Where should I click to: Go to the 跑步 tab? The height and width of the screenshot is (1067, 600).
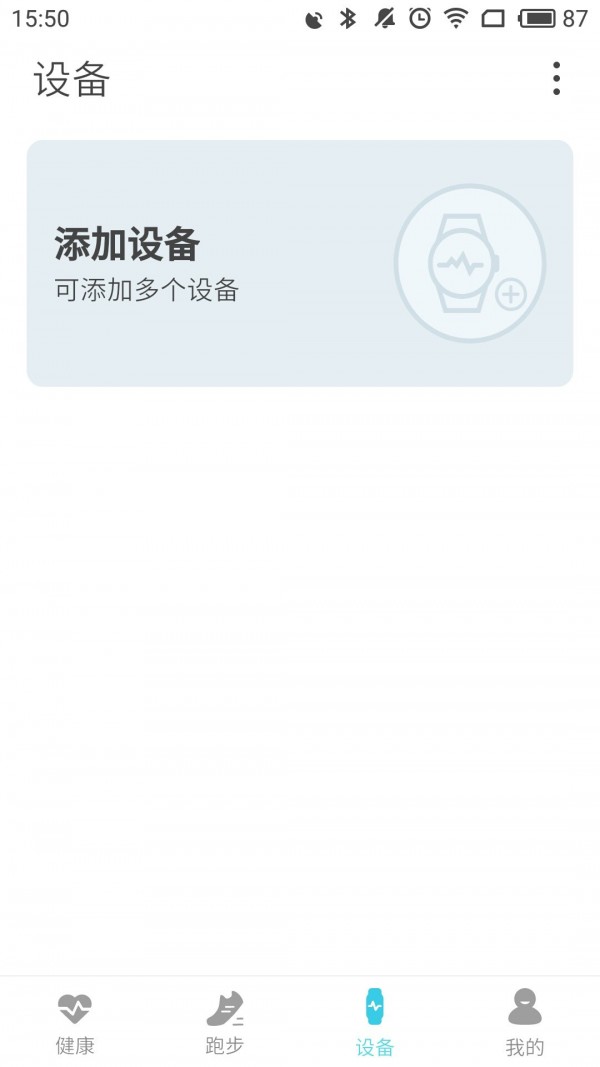point(225,1023)
